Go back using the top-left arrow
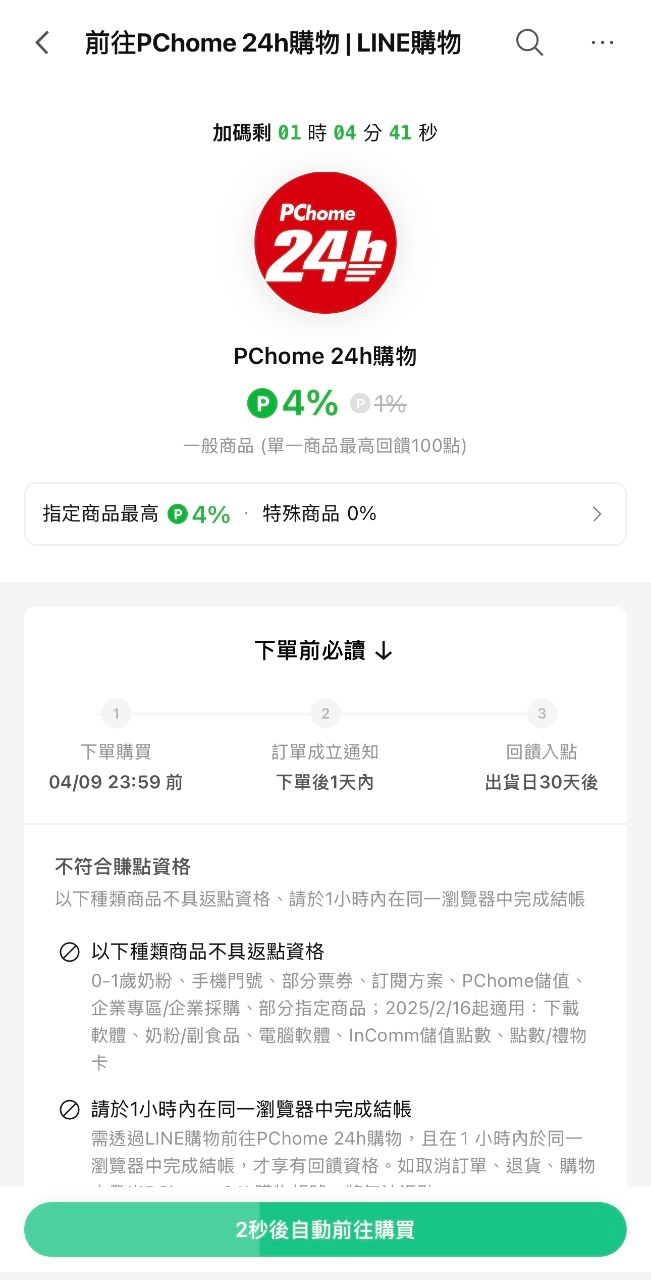The image size is (651, 1280). pyautogui.click(x=42, y=43)
